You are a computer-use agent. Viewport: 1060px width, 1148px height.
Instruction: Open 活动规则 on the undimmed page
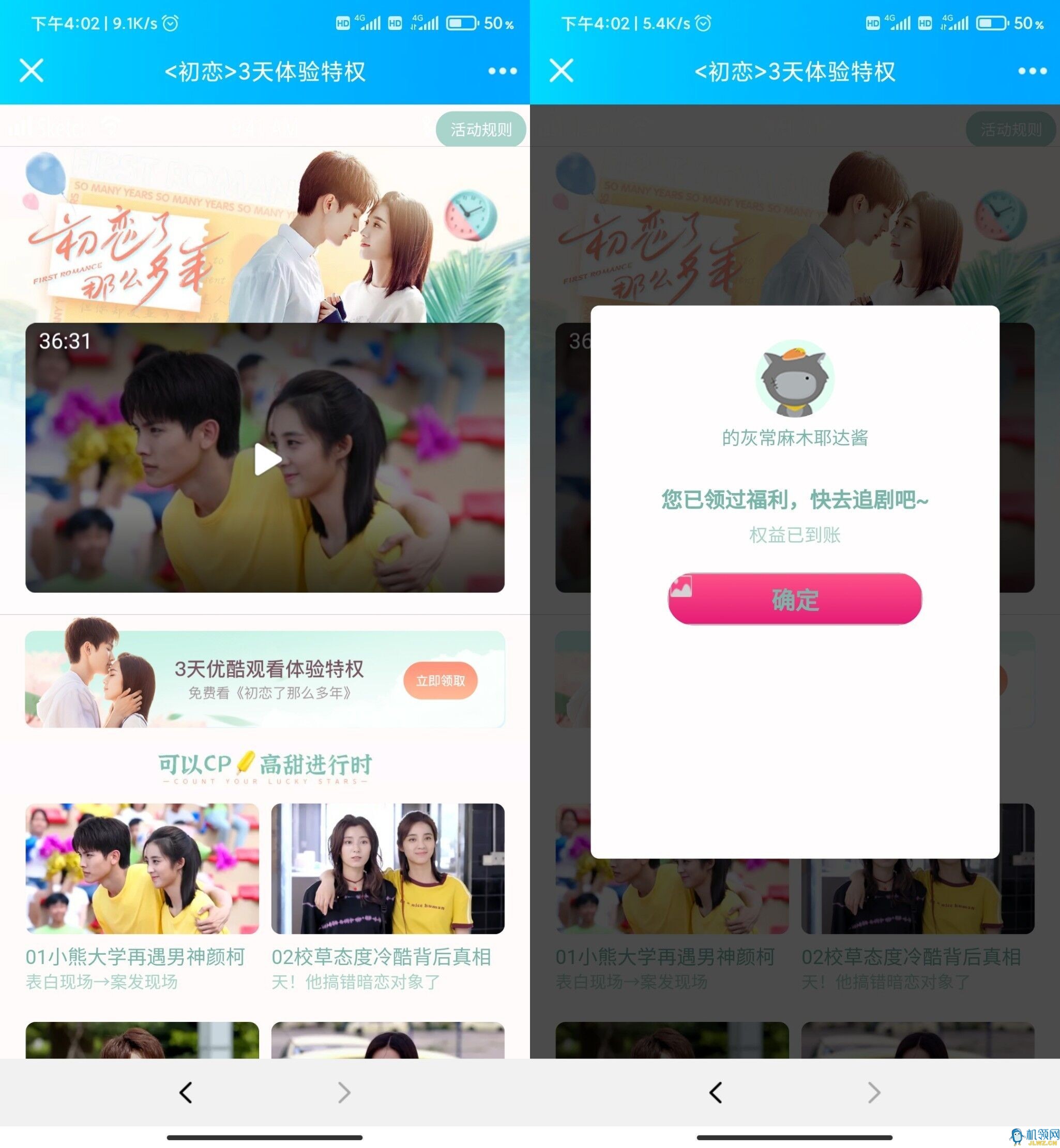pos(481,130)
